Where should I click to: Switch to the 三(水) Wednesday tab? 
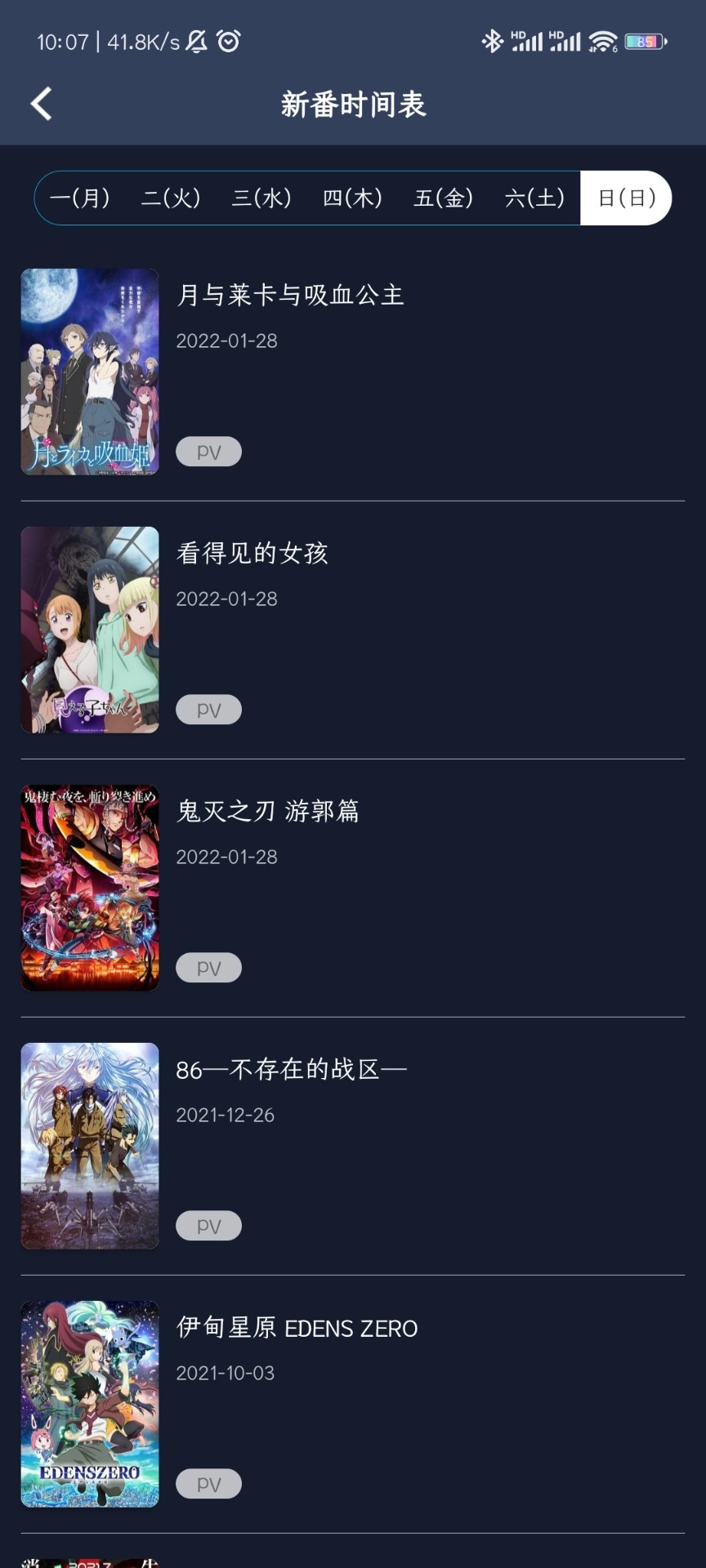pos(261,198)
